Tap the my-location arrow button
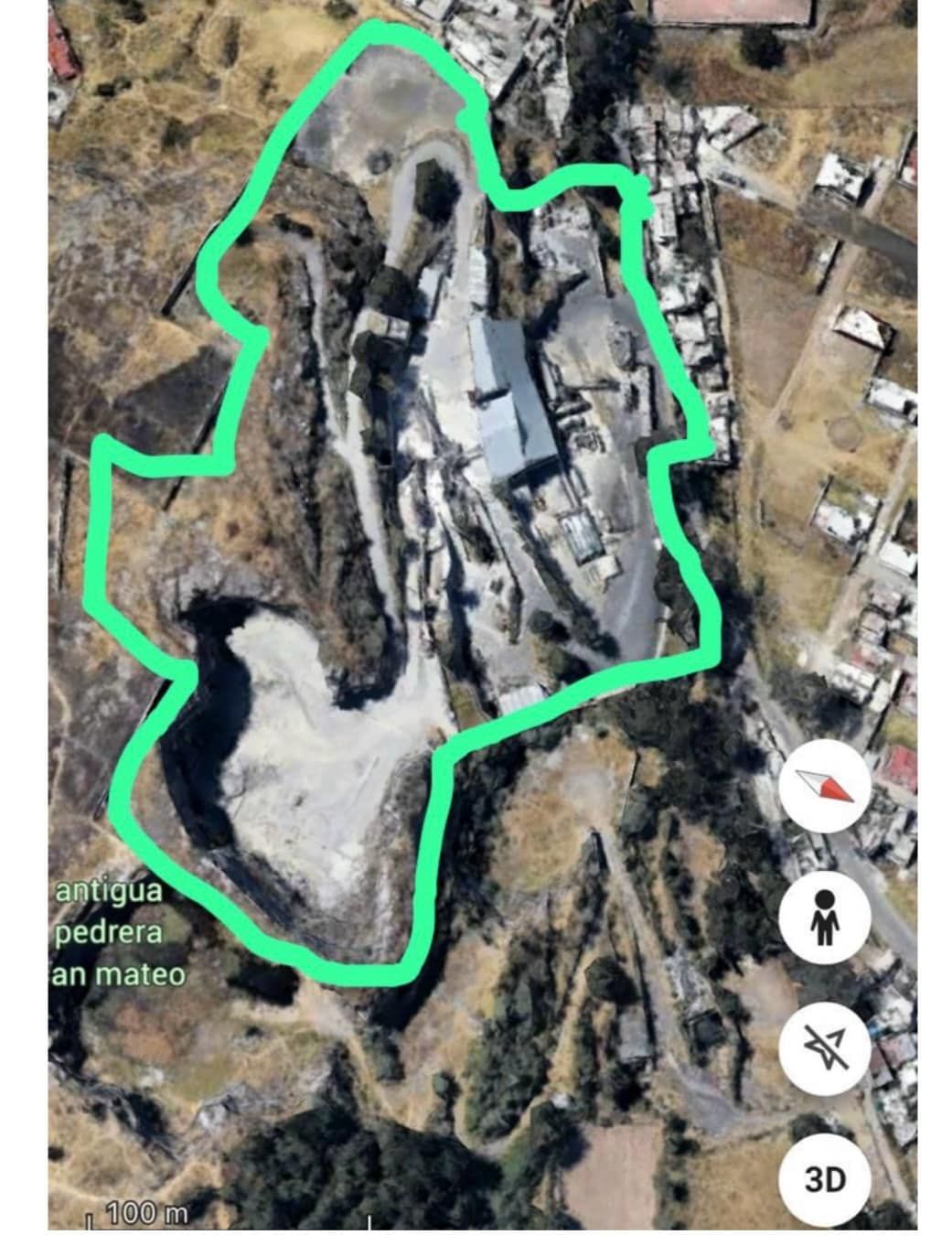The width and height of the screenshot is (952, 1235). point(826,1048)
